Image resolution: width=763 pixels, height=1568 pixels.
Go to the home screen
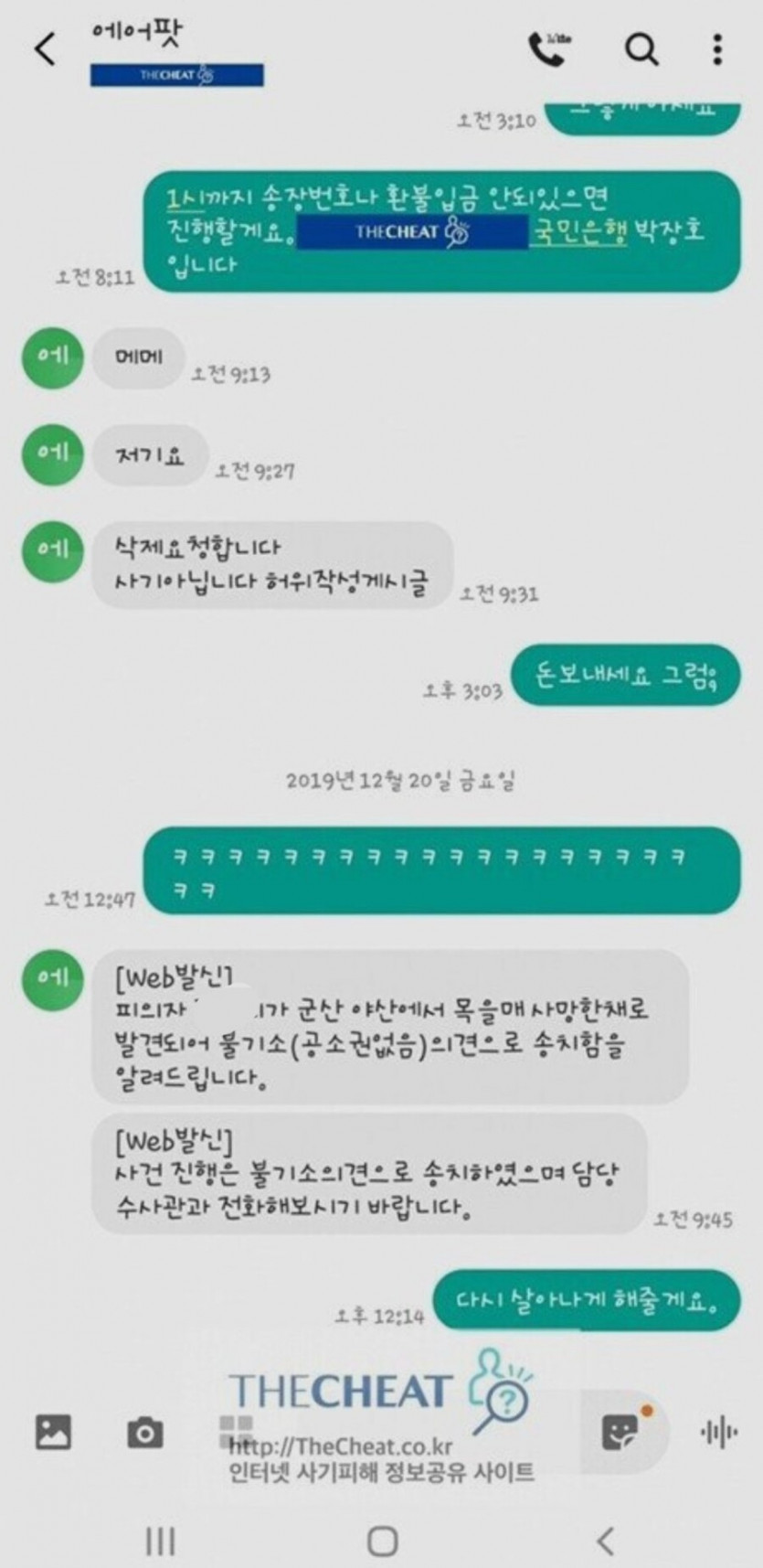pyautogui.click(x=382, y=1541)
